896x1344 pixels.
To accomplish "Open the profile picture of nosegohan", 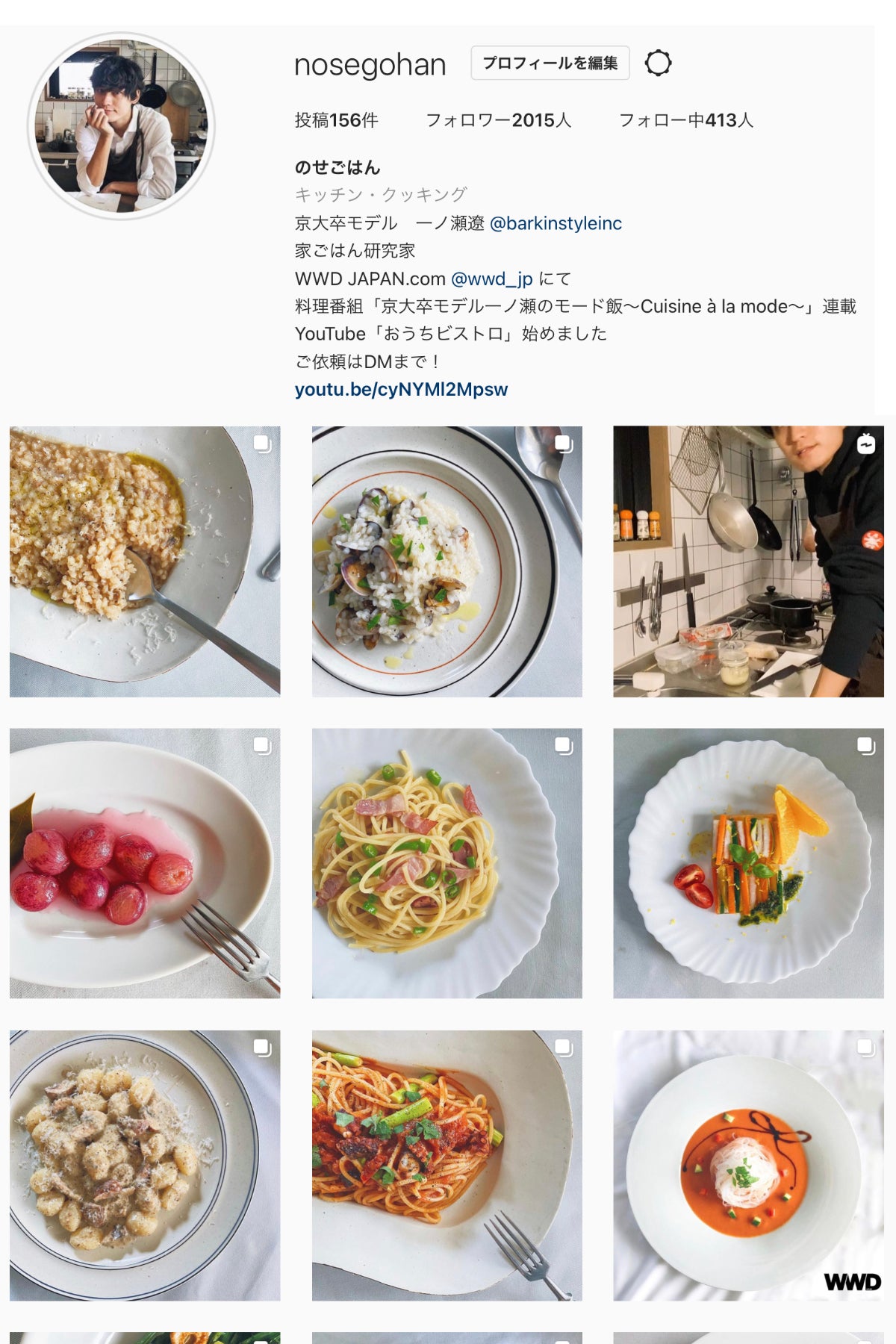I will (x=121, y=125).
